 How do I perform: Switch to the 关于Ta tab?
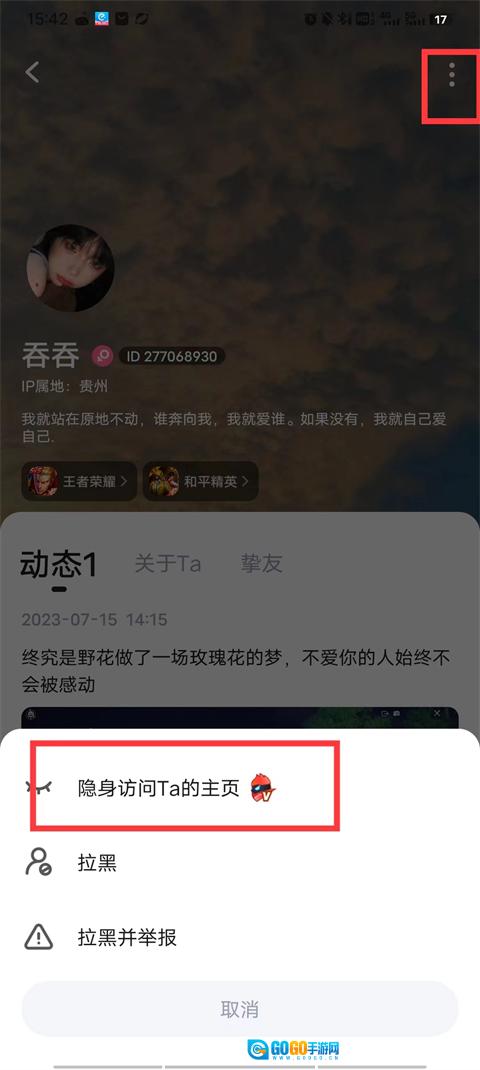[x=167, y=564]
